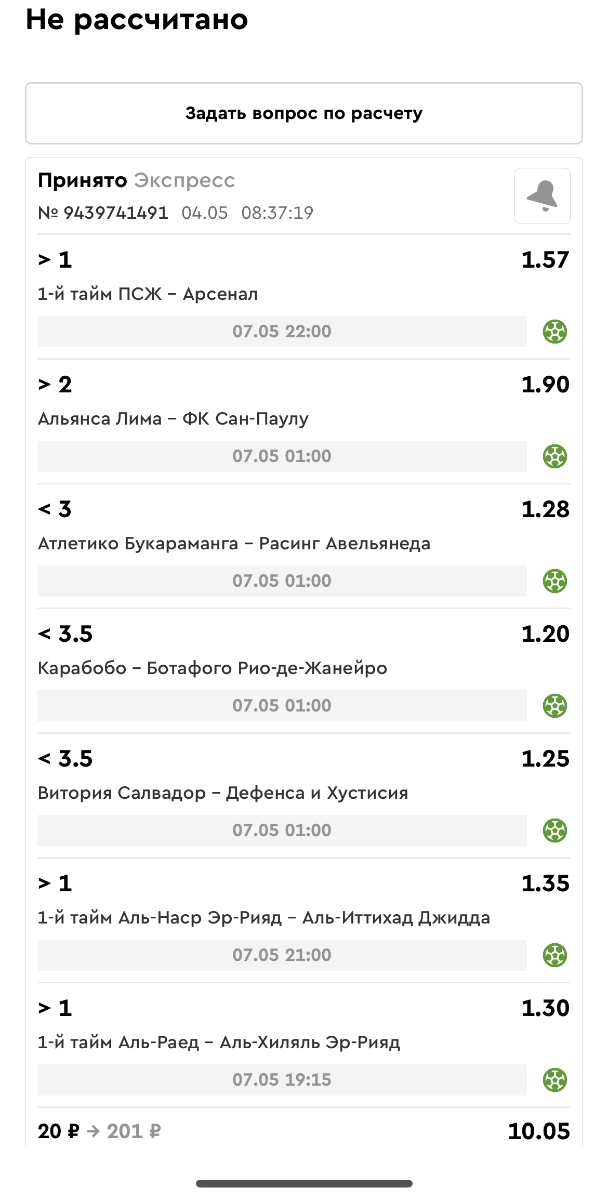Open the ПСЖ – Арсенал event row
This screenshot has width=608, height=1200.
(x=148, y=294)
